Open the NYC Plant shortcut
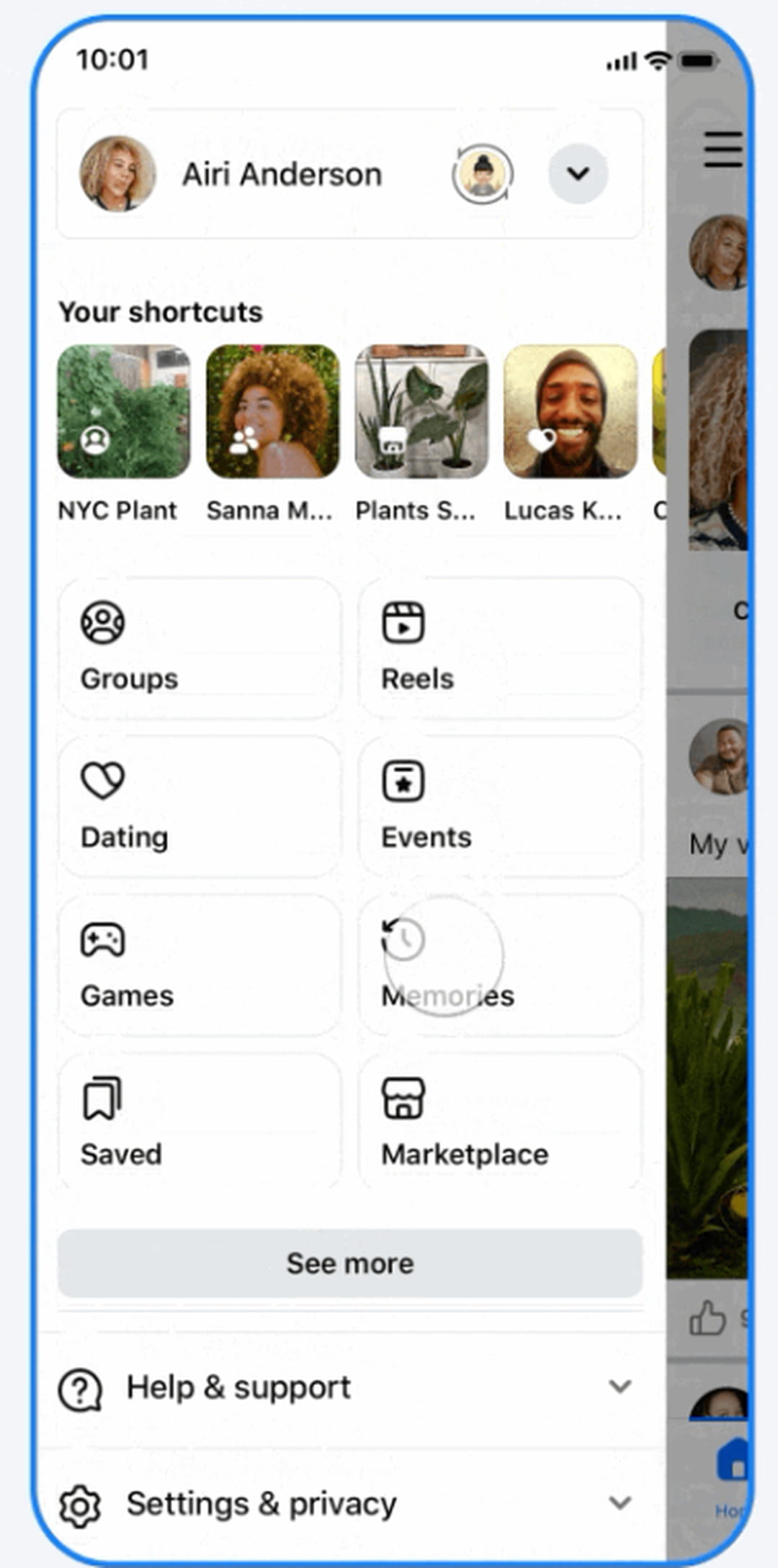This screenshot has width=778, height=1568. click(124, 412)
